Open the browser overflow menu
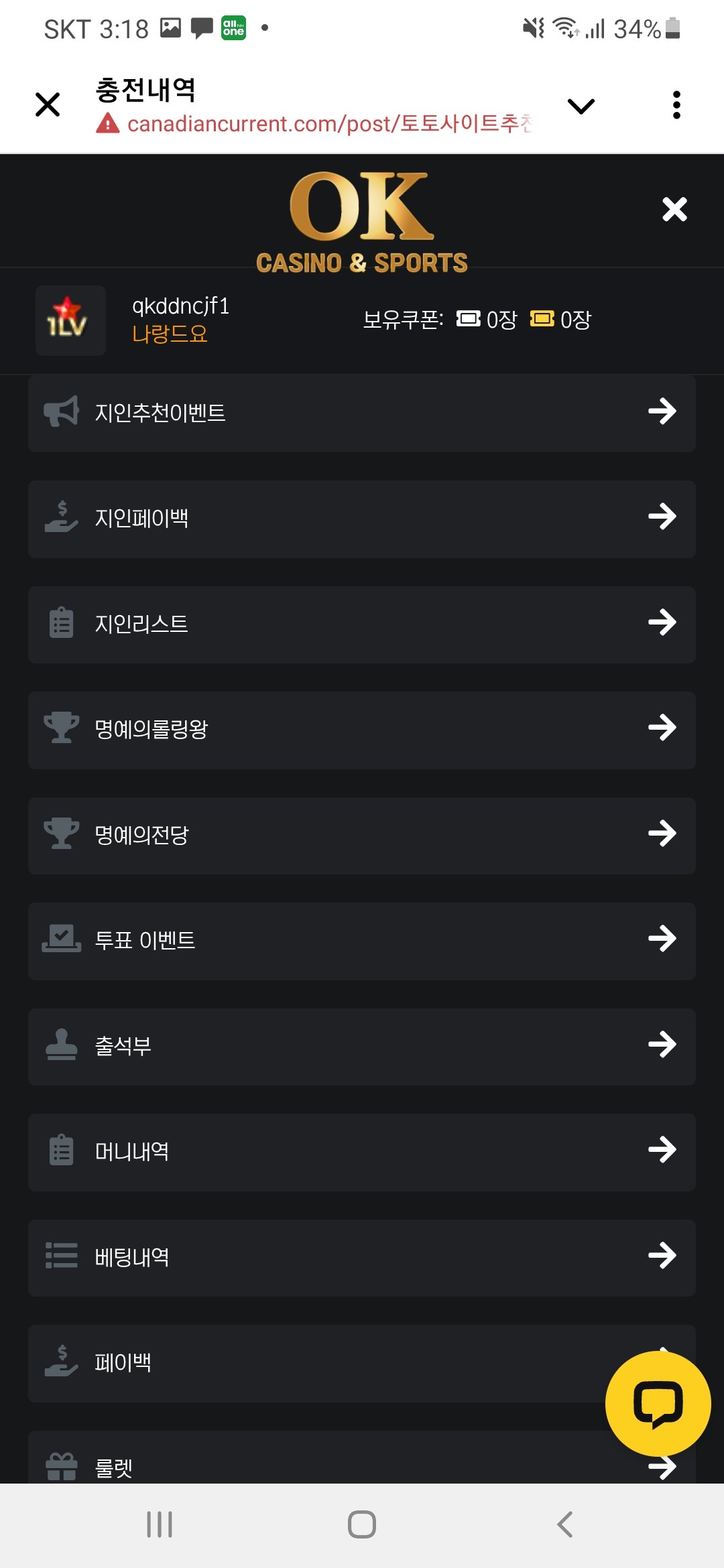Image resolution: width=724 pixels, height=1568 pixels. (676, 105)
